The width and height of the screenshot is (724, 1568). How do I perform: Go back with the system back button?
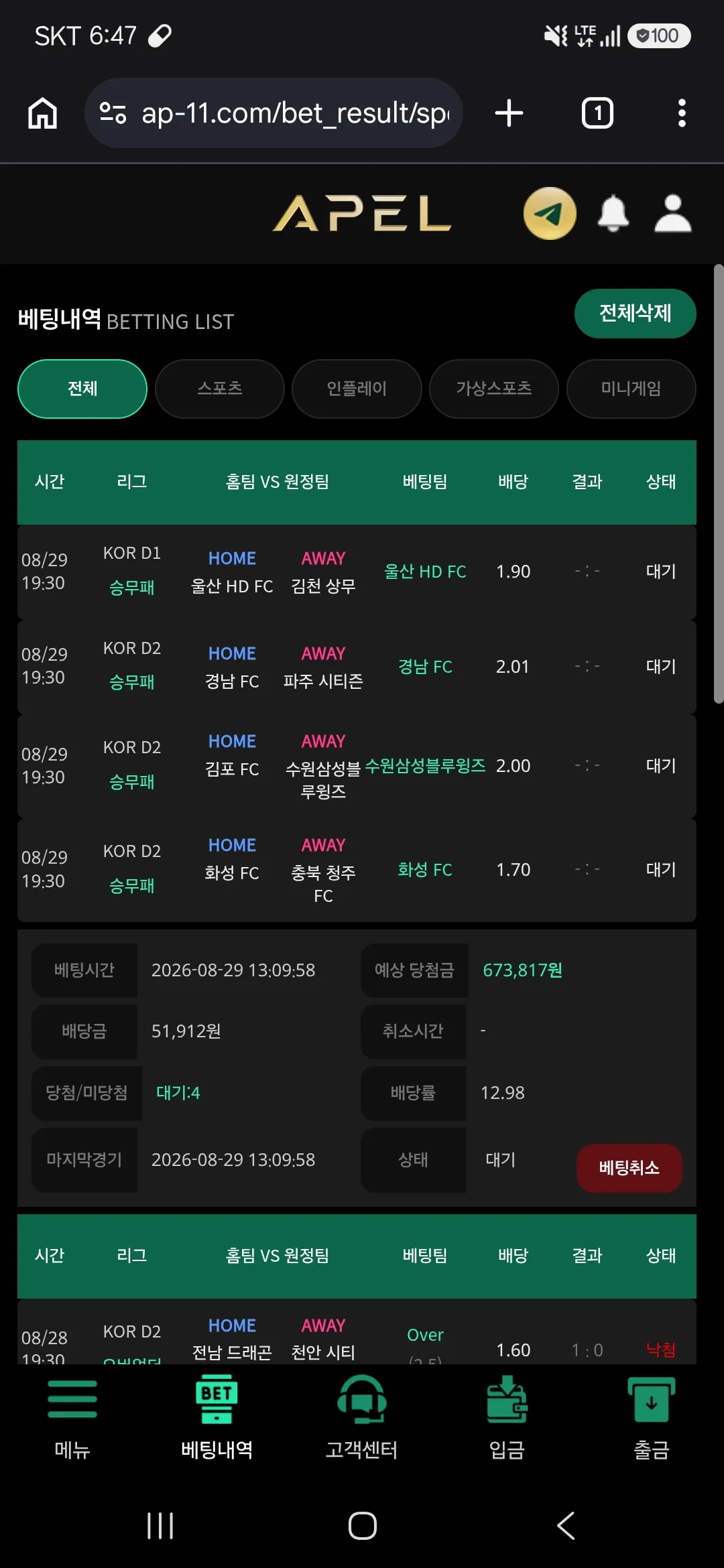pyautogui.click(x=566, y=1526)
